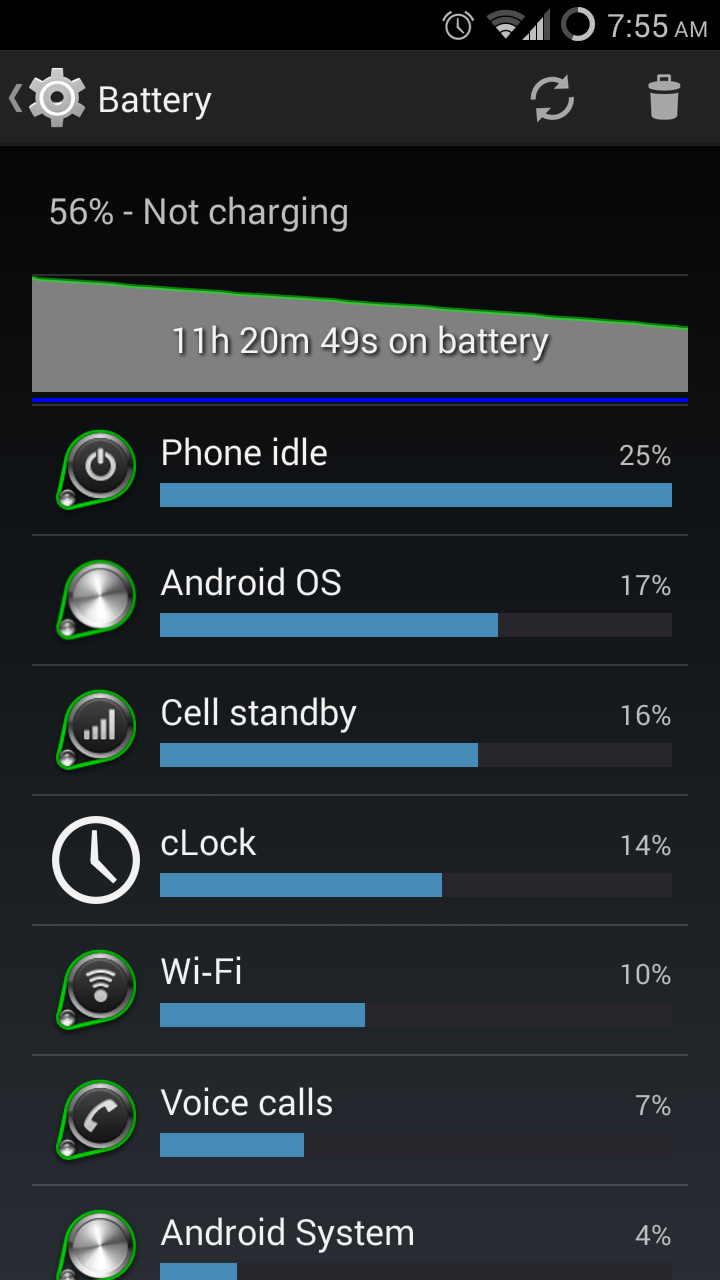This screenshot has height=1280, width=720.
Task: Select the Cell standby row
Action: (x=360, y=730)
